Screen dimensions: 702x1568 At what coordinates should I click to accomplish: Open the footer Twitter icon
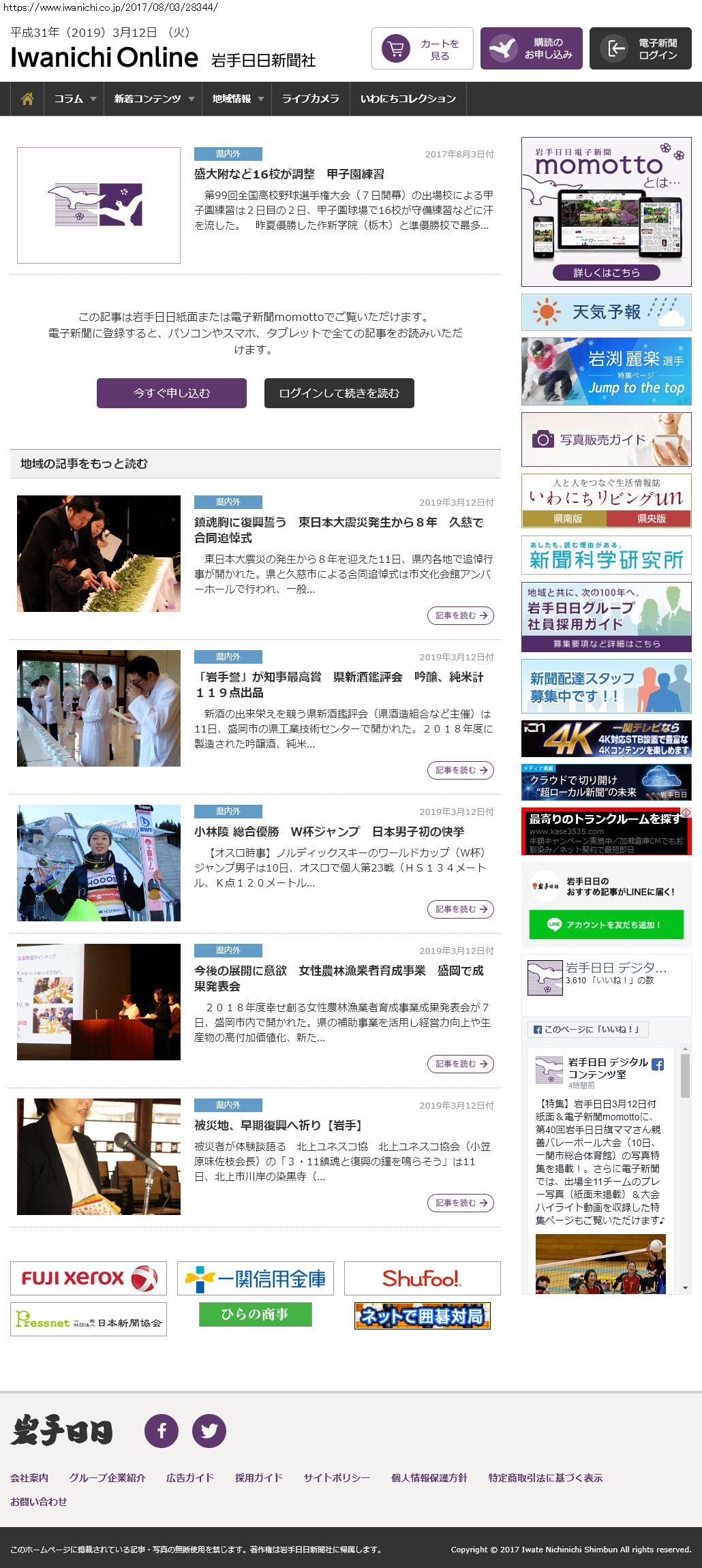point(209,1431)
